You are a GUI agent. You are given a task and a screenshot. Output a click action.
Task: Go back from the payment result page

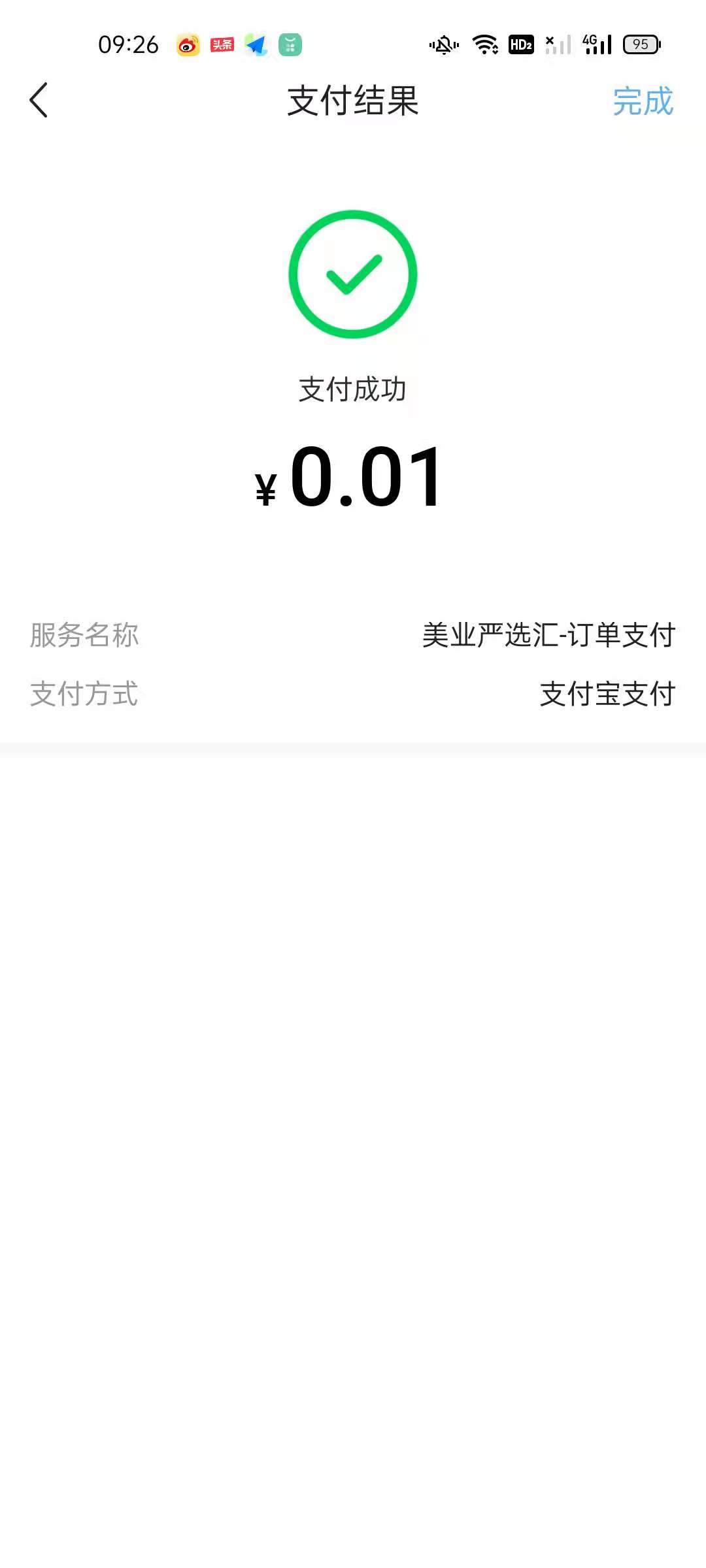[39, 101]
